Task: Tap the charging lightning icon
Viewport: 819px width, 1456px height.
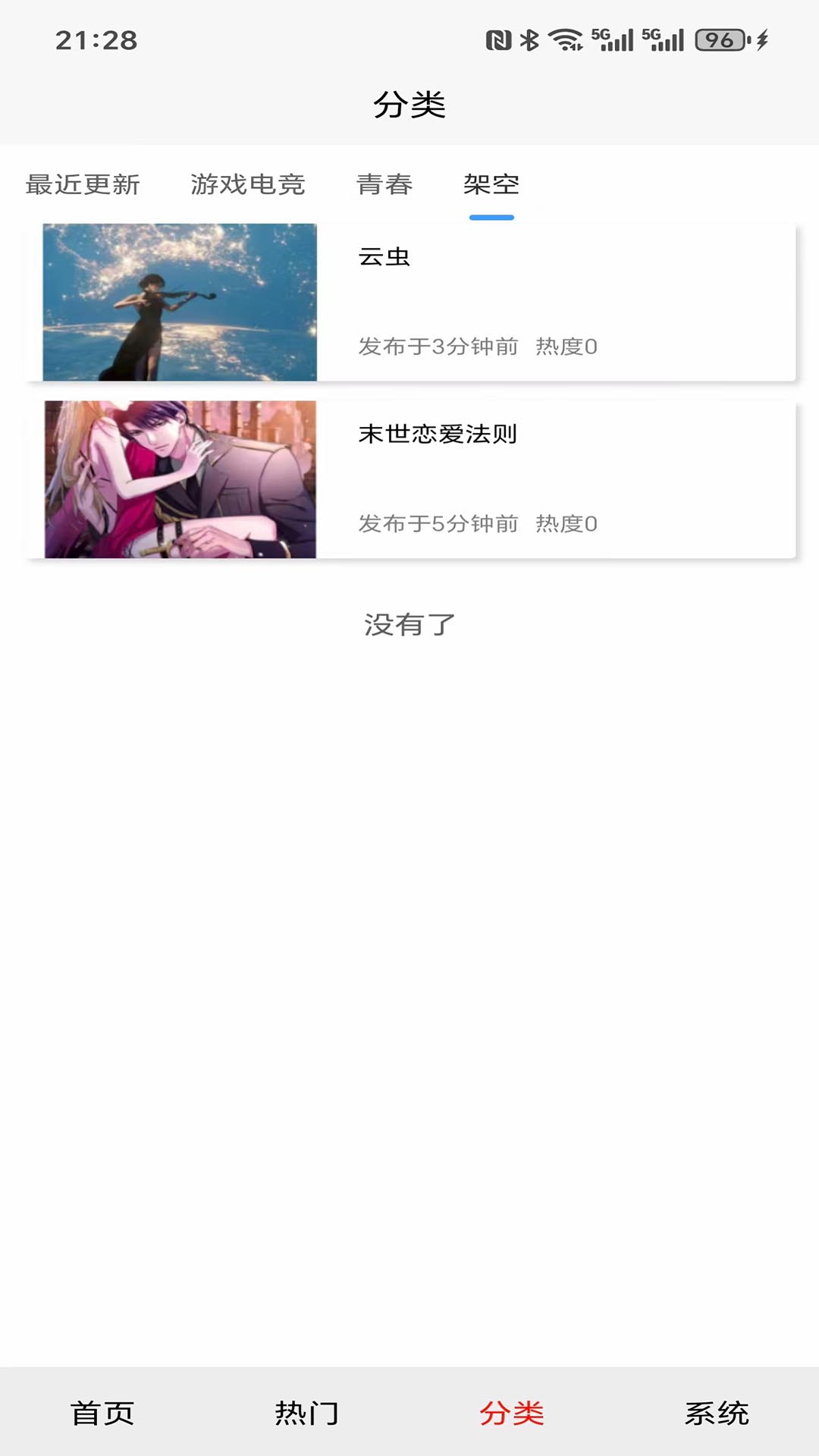Action: [761, 39]
